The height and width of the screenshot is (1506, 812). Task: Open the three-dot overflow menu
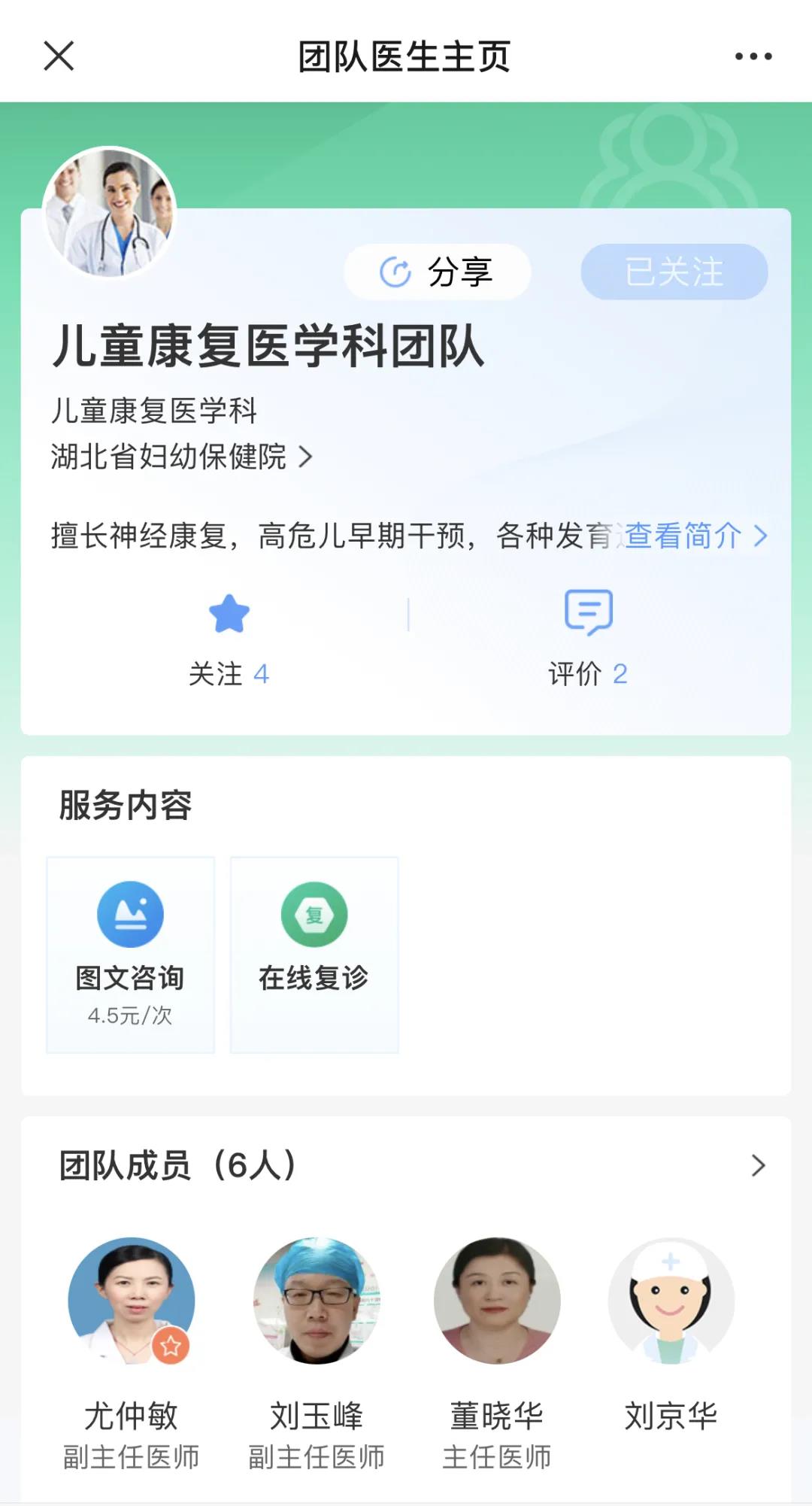[753, 56]
